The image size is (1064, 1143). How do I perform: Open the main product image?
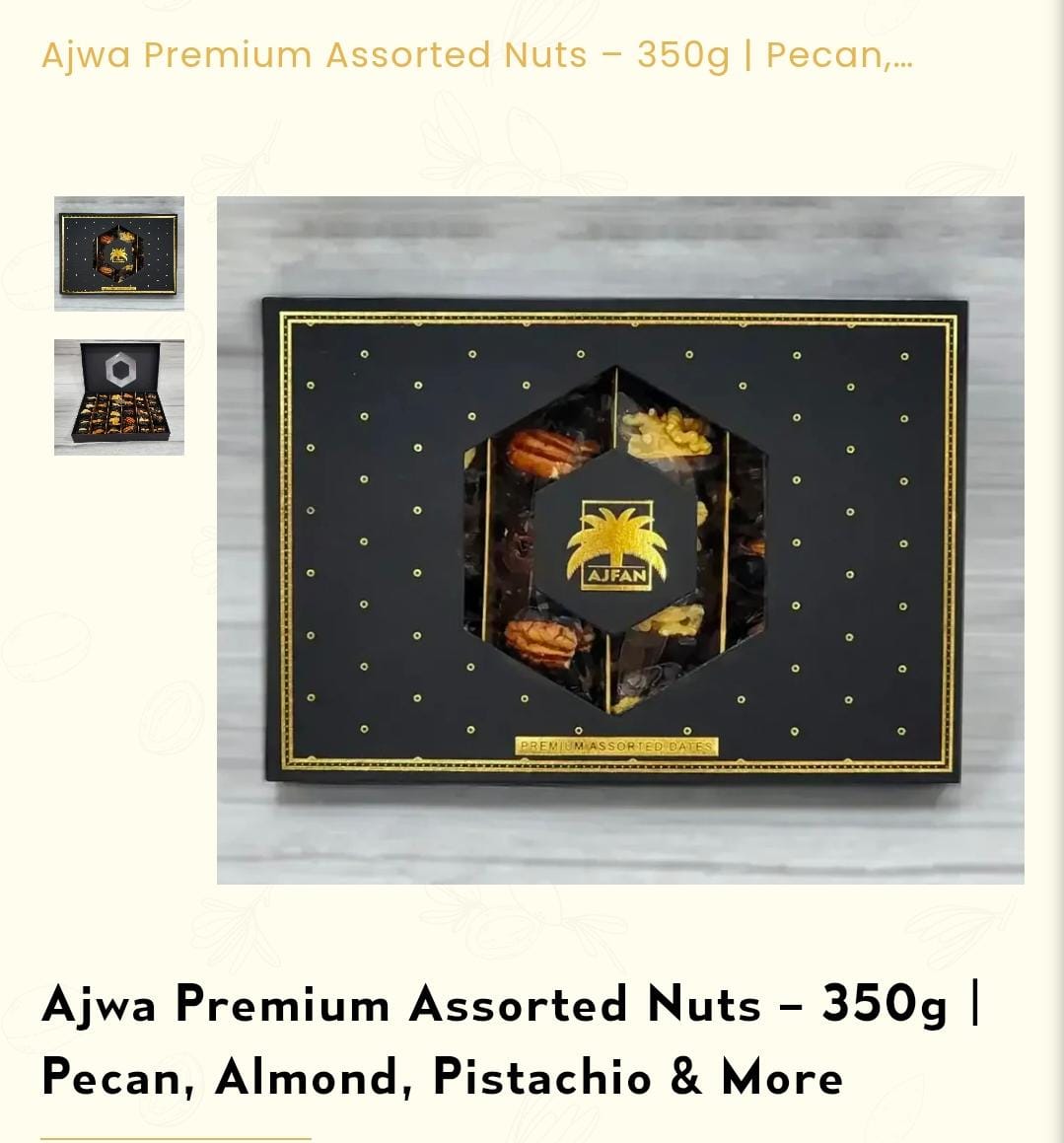620,539
